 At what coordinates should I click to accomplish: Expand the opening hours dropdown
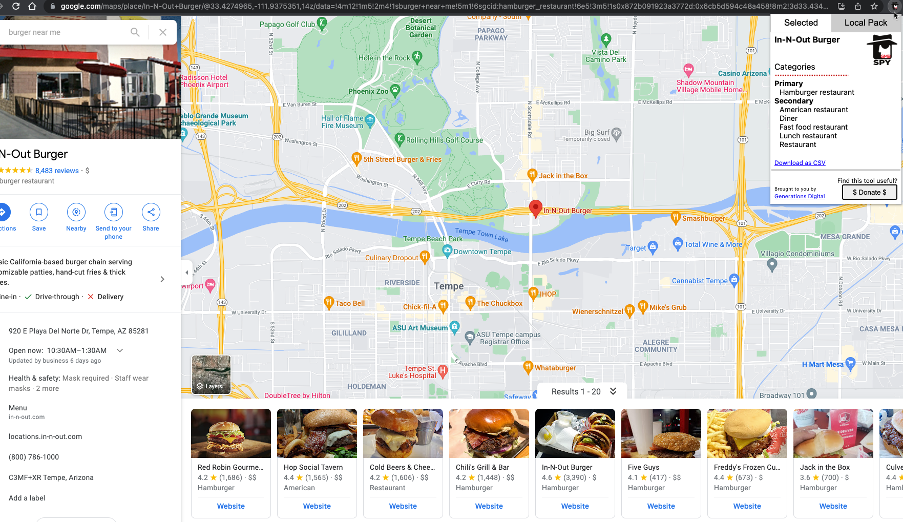point(120,350)
